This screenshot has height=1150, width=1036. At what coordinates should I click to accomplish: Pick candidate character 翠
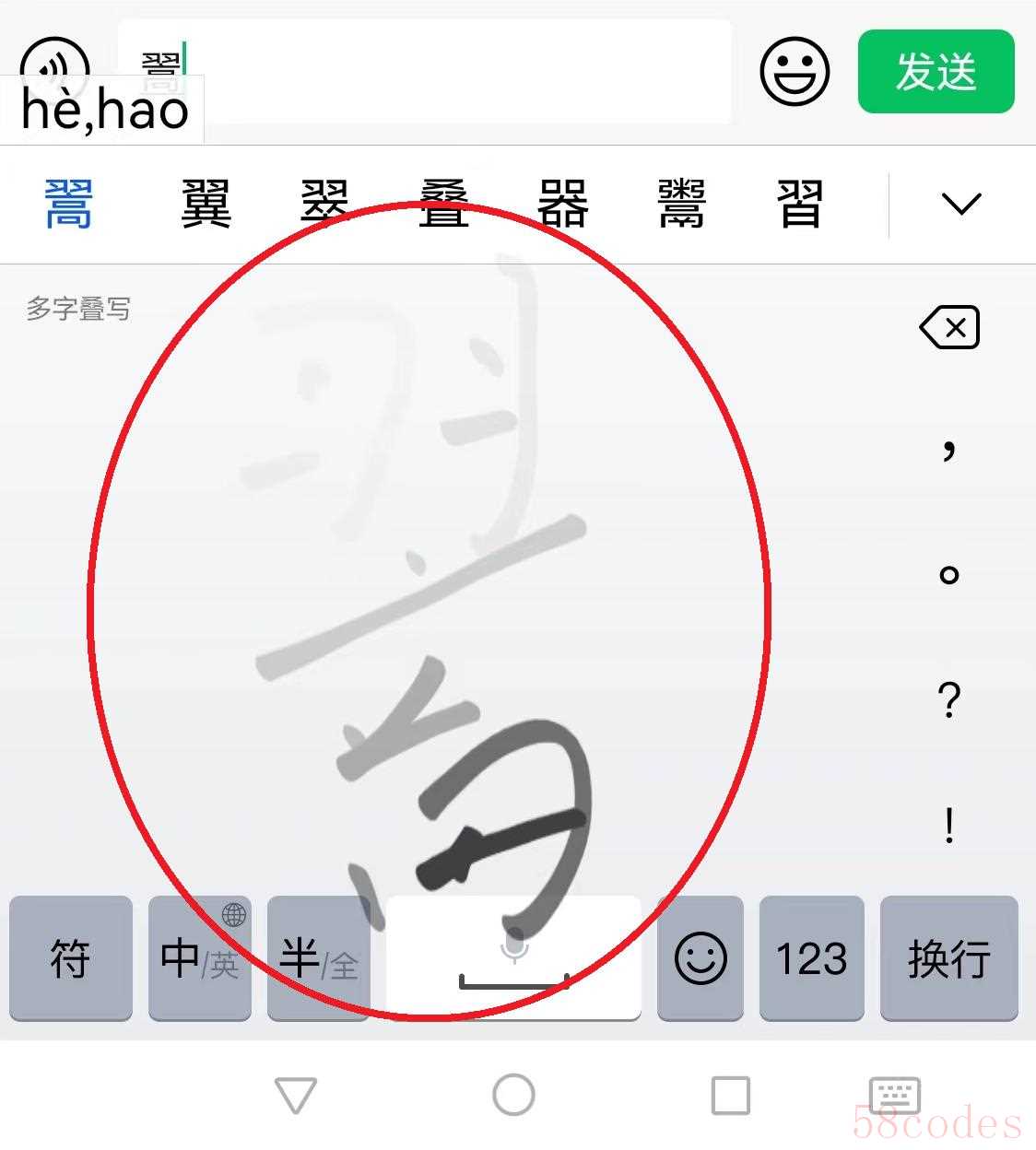(324, 204)
